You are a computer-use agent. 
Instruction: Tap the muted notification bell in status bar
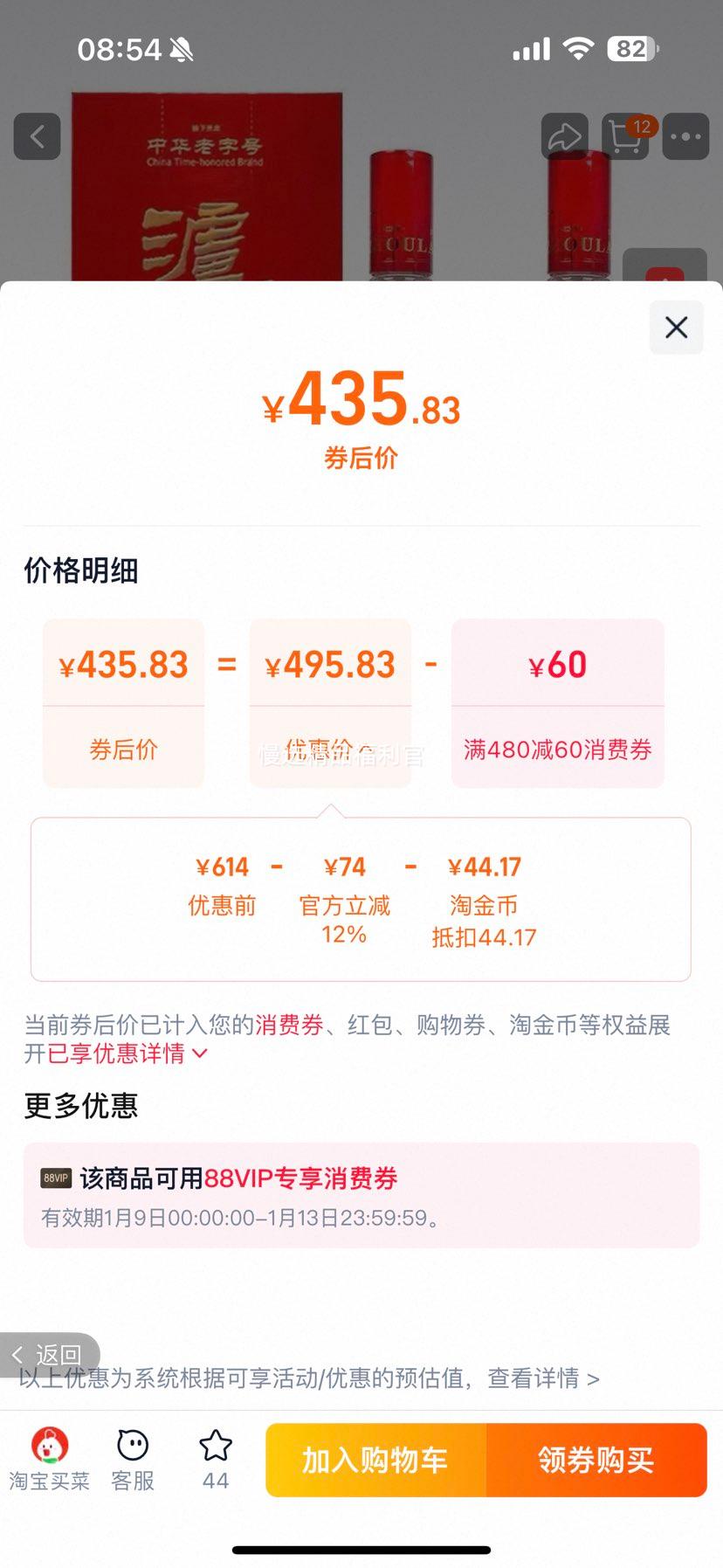181,50
